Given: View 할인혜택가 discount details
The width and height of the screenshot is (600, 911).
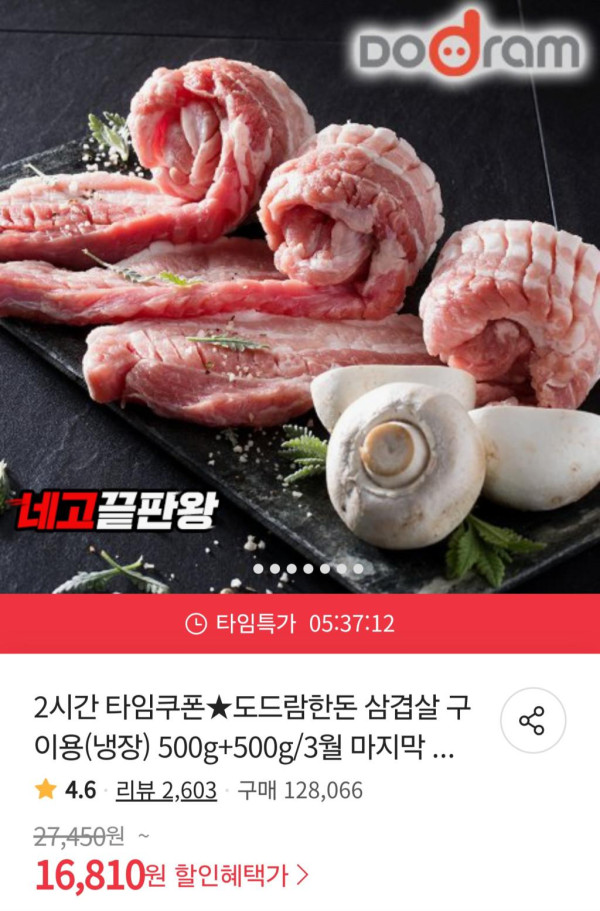Looking at the screenshot, I should pos(241,876).
